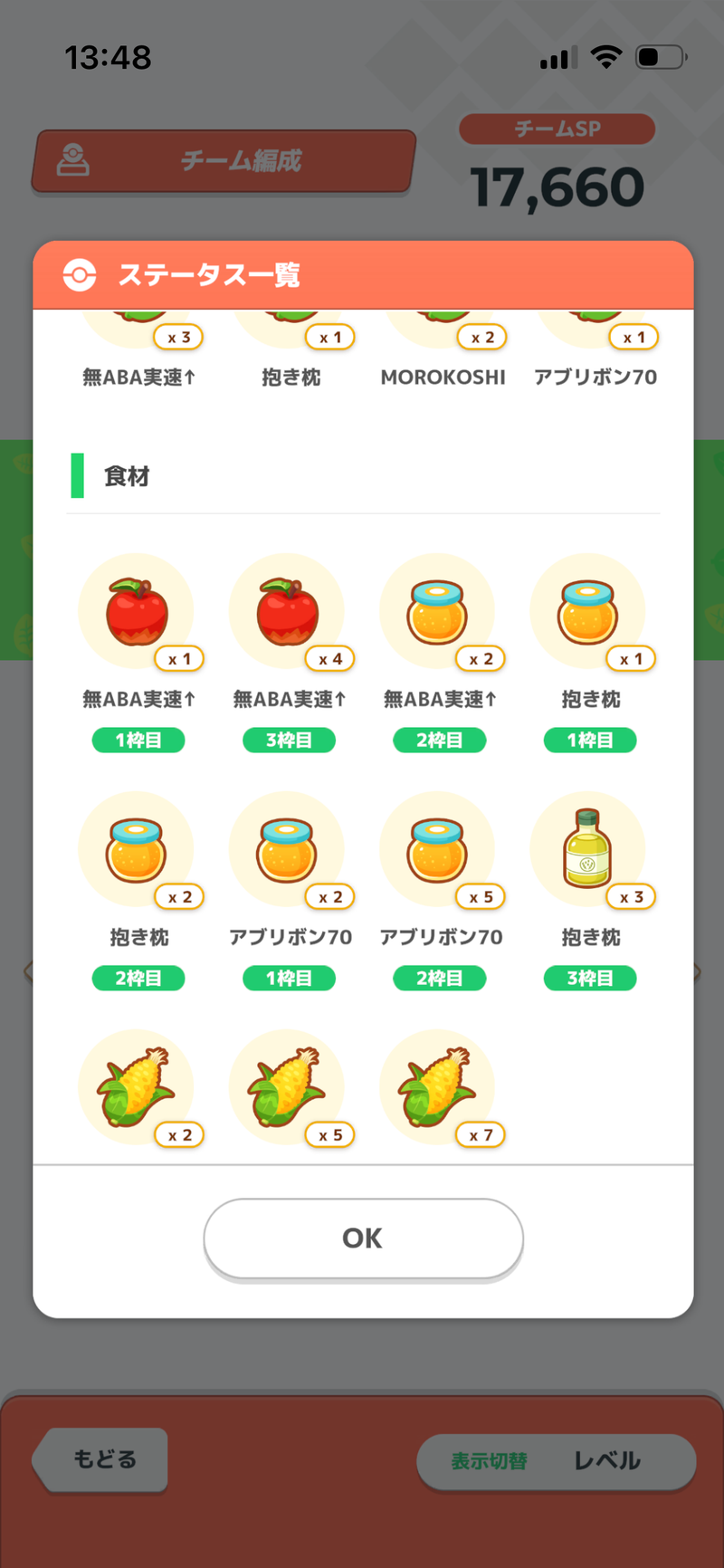This screenshot has width=724, height=1568.
Task: Open チーム編成 team formation
Action: click(224, 161)
